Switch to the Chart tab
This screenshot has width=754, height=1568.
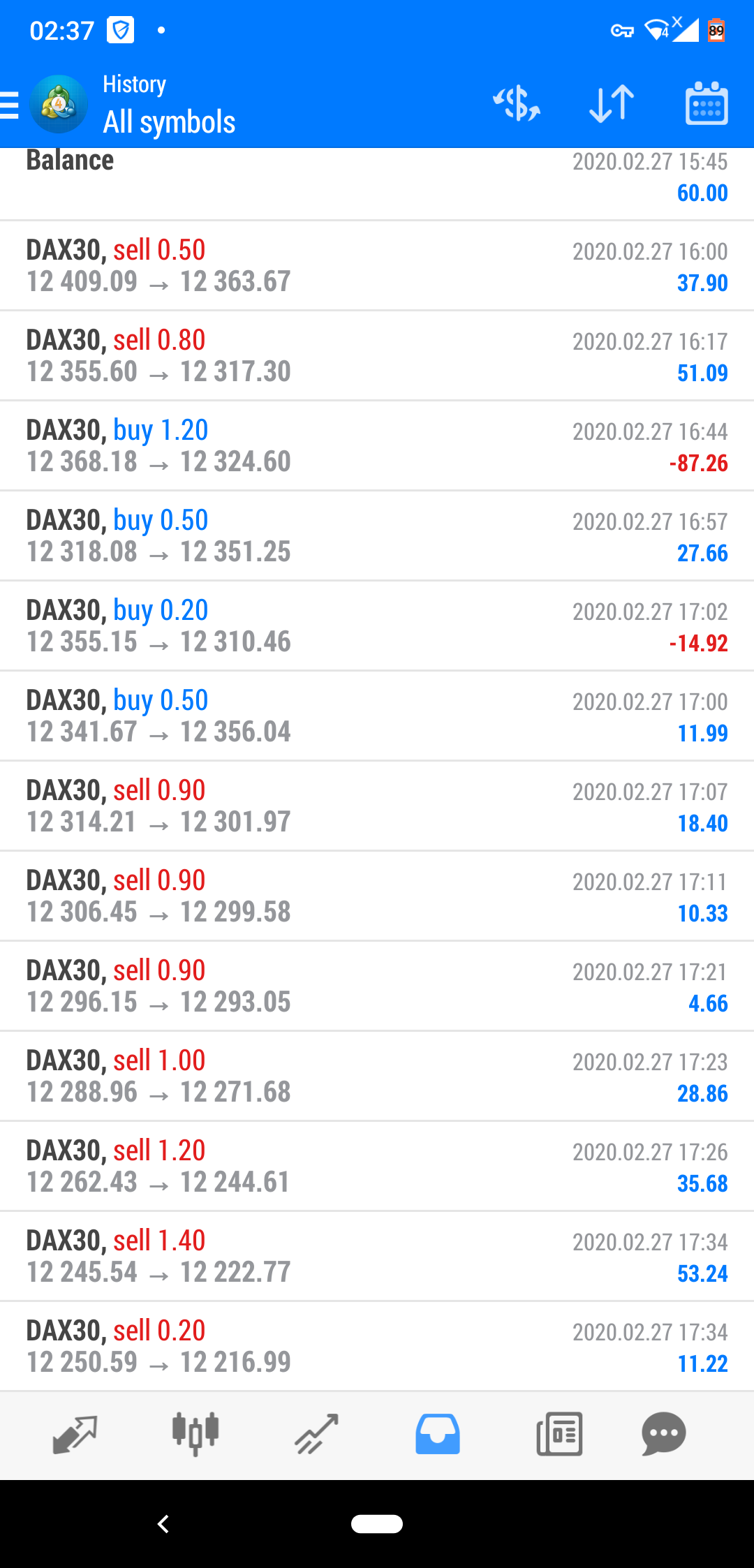click(195, 1435)
